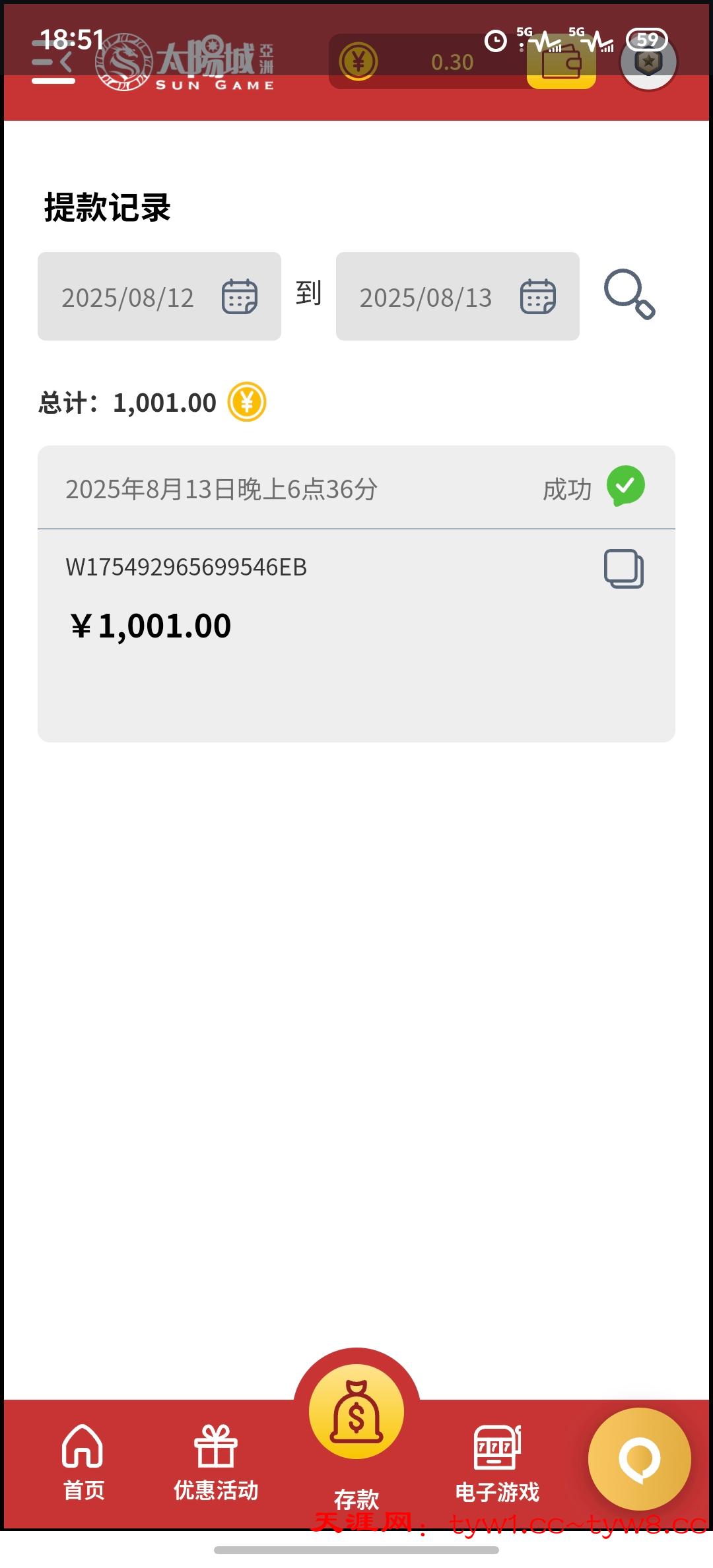The height and width of the screenshot is (1568, 713).
Task: Switch to 电子游戏 tab
Action: click(497, 1461)
